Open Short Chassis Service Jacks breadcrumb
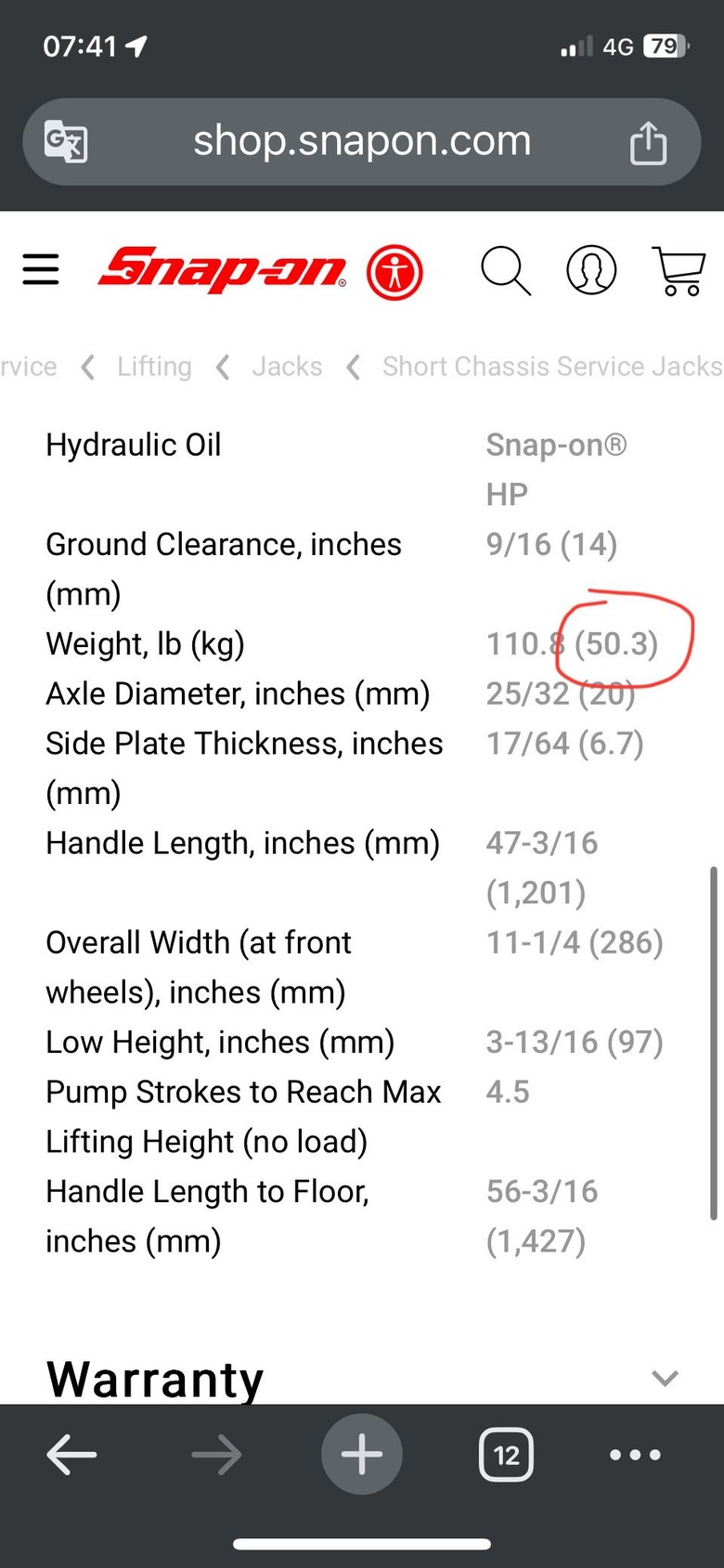This screenshot has width=724, height=1568. (x=551, y=367)
